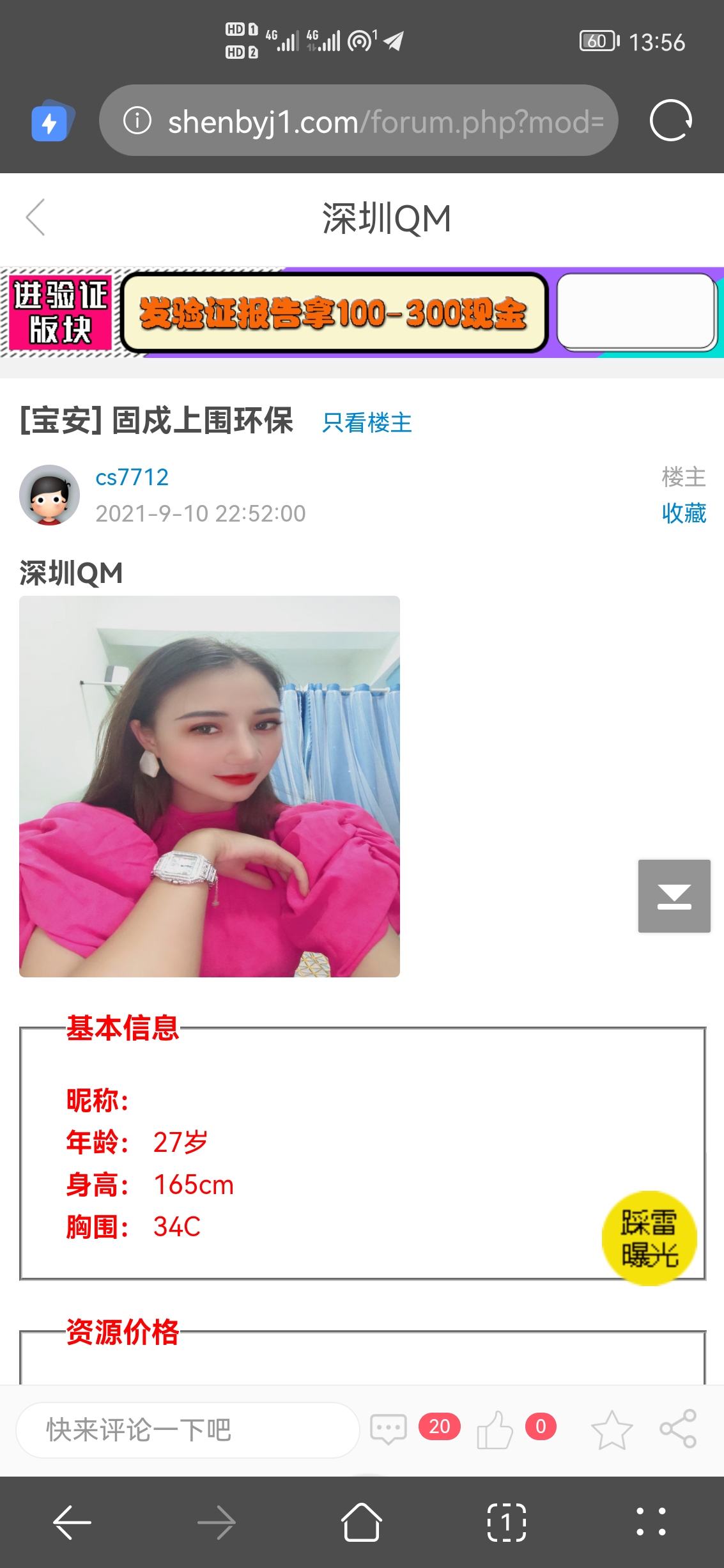724x1568 pixels.
Task: Open the browser tabs switcher
Action: pos(506,1522)
